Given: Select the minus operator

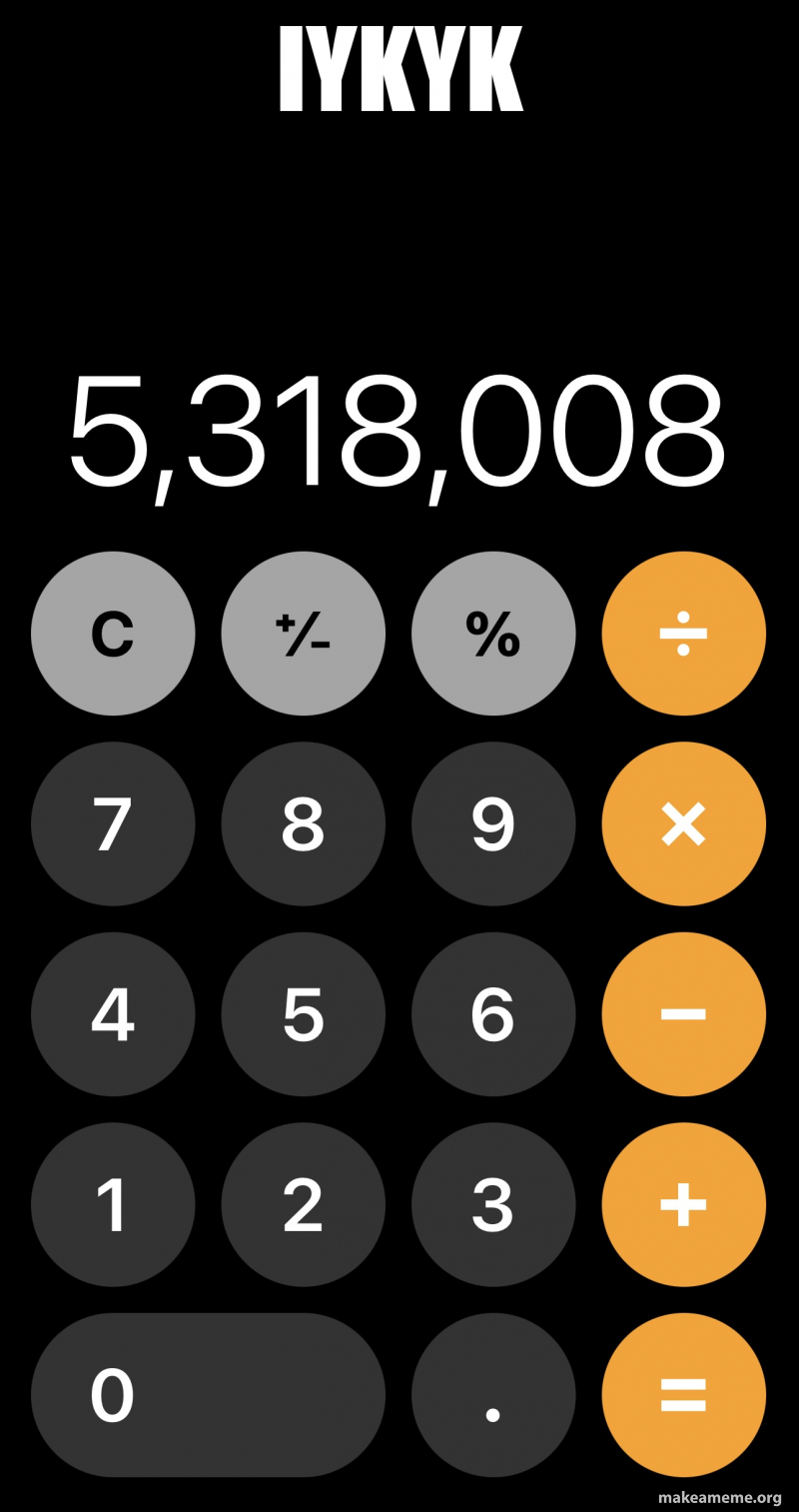Looking at the screenshot, I should pyautogui.click(x=684, y=1014).
